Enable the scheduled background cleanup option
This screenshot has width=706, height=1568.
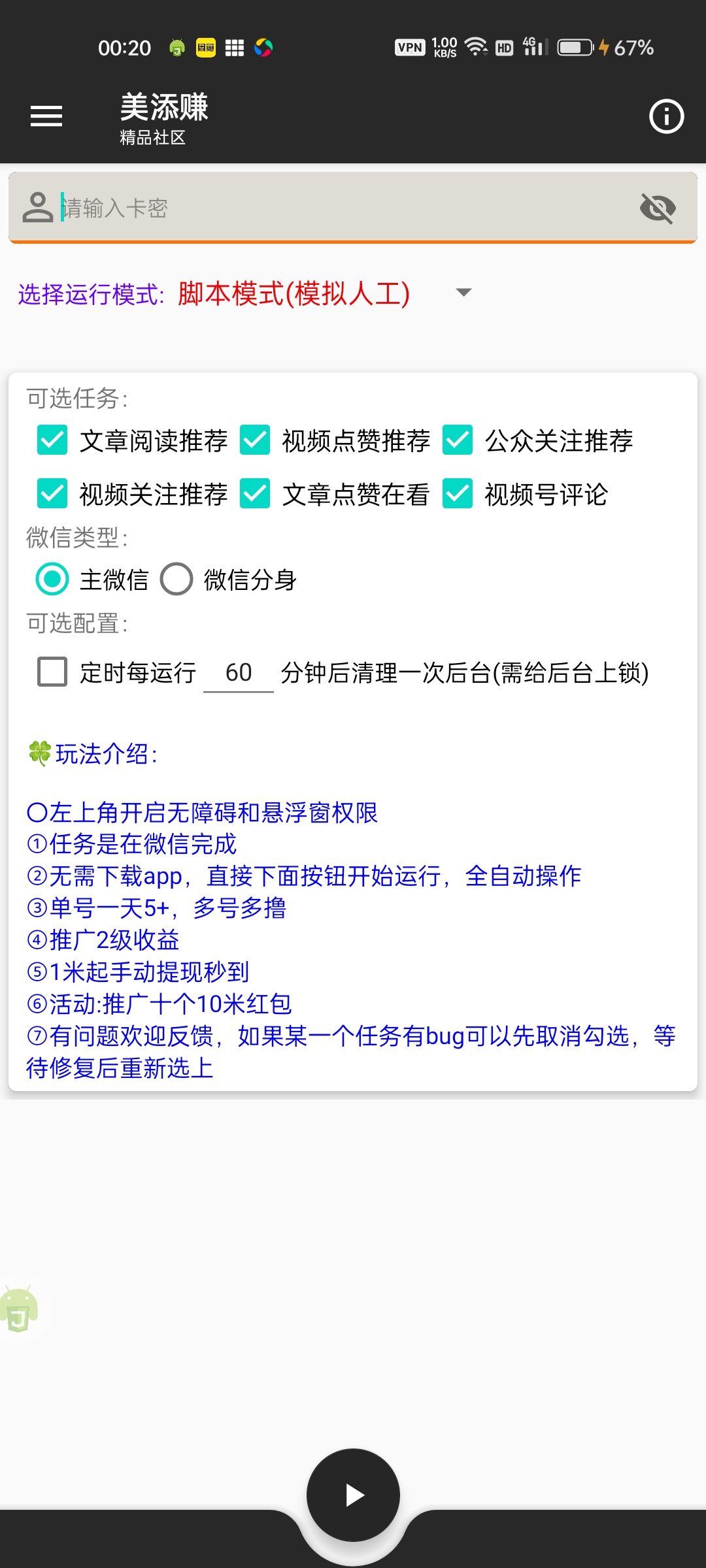(52, 673)
